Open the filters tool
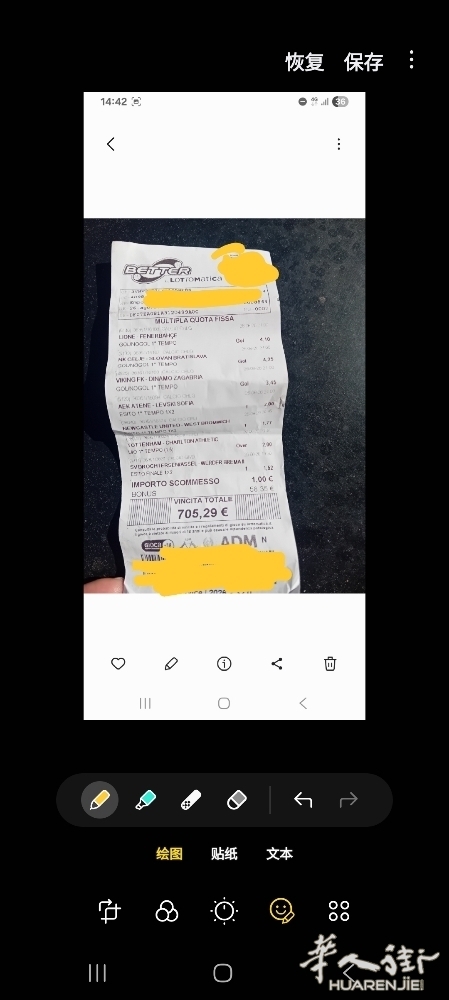Image resolution: width=449 pixels, height=1000 pixels. [x=167, y=911]
